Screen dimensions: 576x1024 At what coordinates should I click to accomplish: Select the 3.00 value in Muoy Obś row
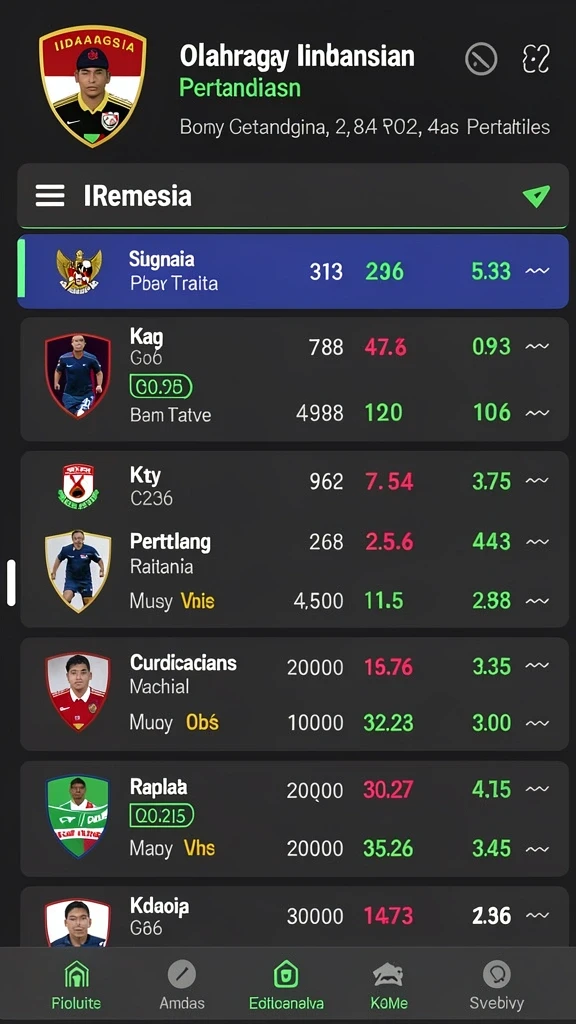pyautogui.click(x=491, y=723)
